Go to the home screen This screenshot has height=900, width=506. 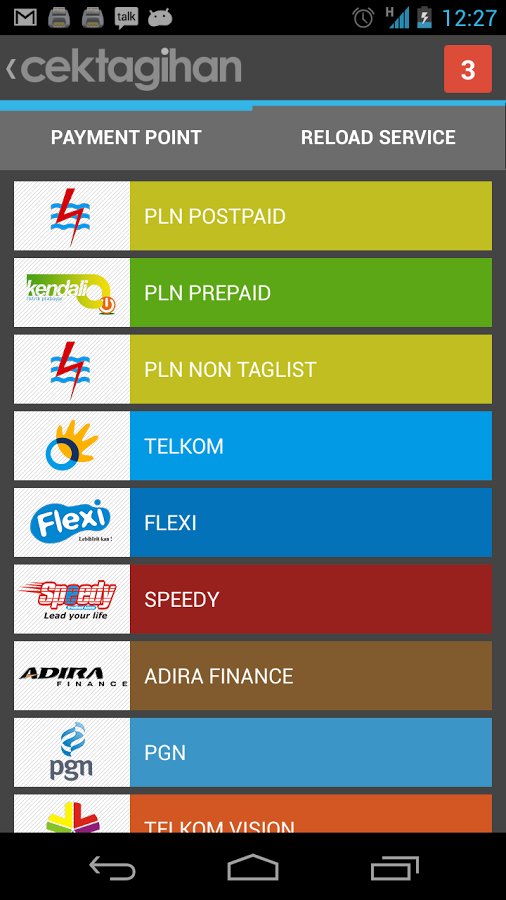[x=253, y=867]
